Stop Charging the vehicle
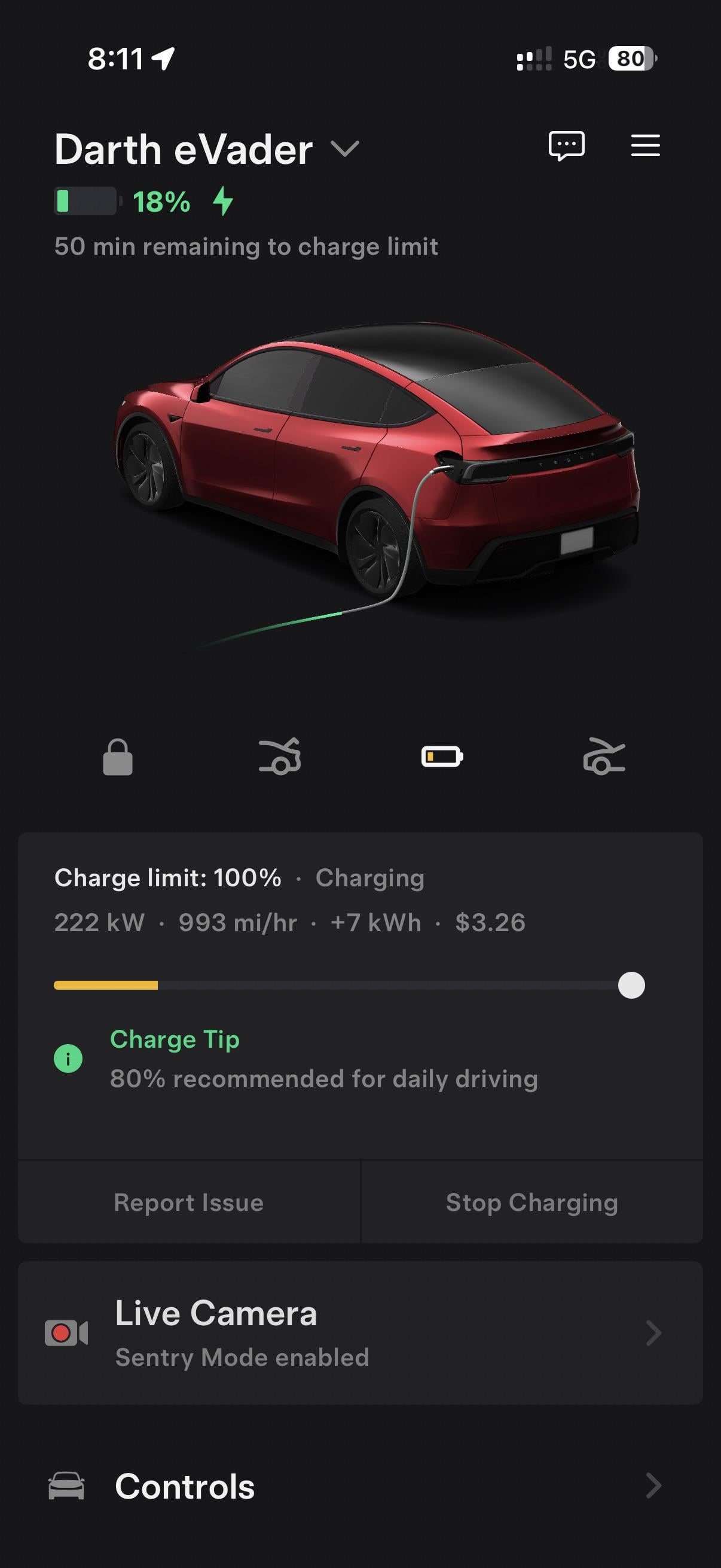This screenshot has width=721, height=1568. click(531, 1202)
